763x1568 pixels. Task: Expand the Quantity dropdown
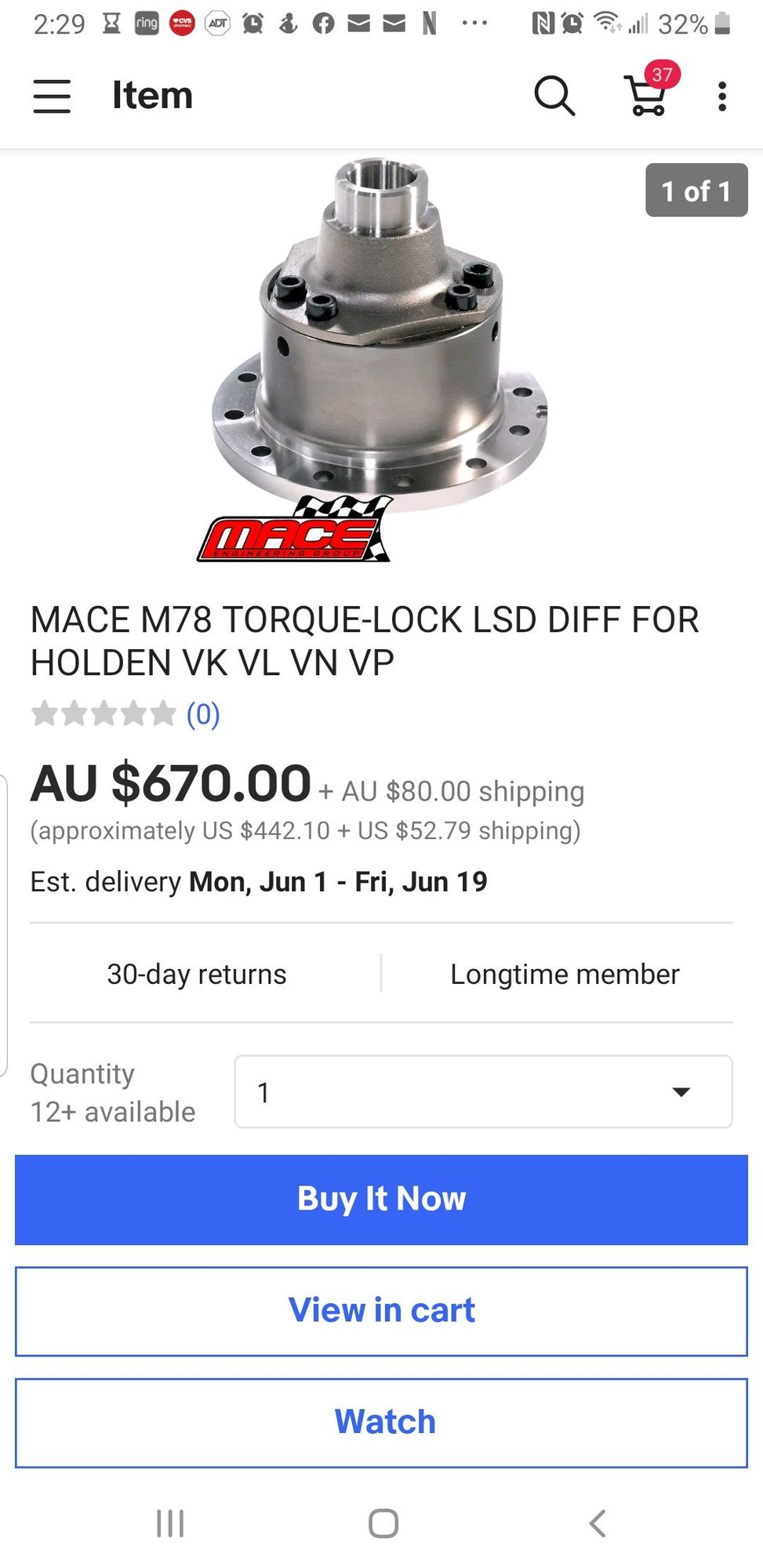(x=483, y=1091)
